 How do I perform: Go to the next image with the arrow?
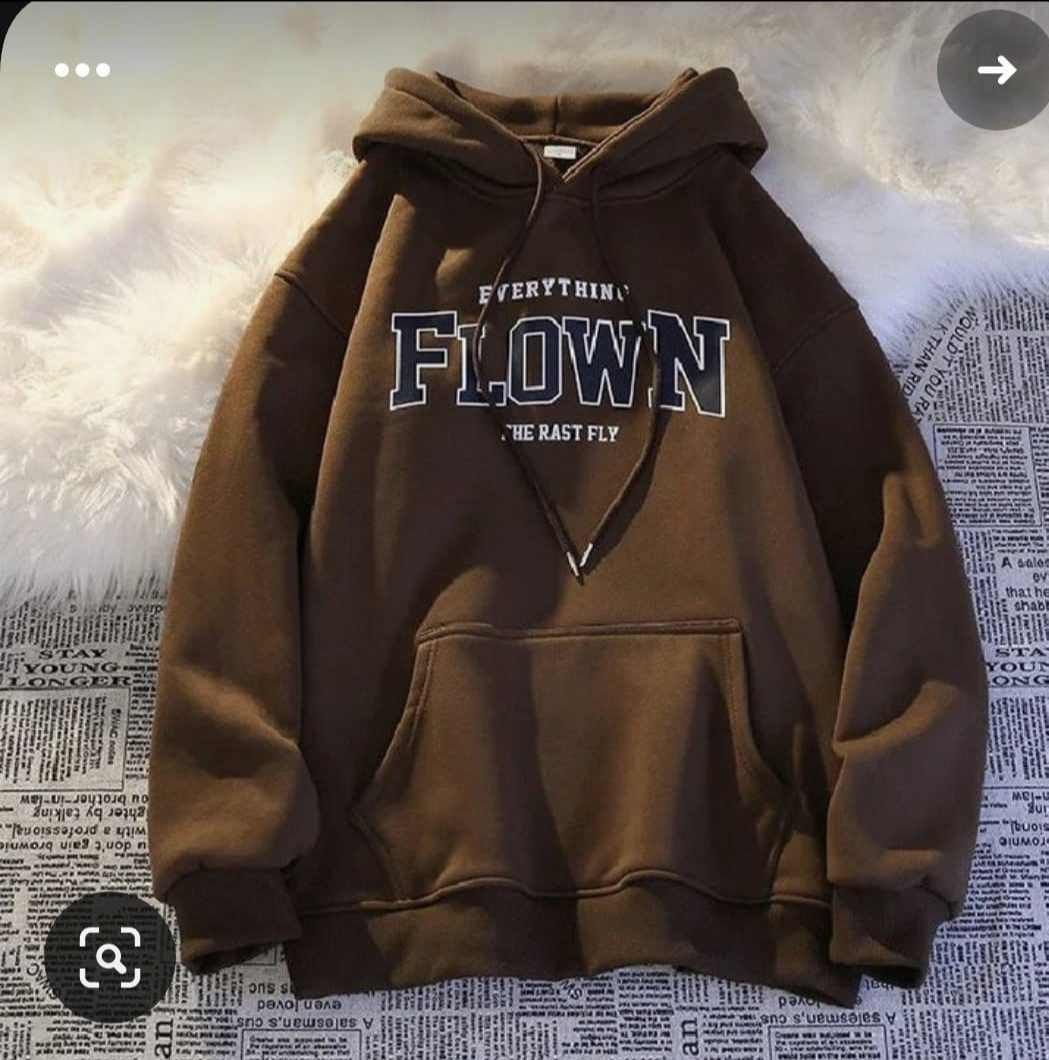(x=996, y=69)
